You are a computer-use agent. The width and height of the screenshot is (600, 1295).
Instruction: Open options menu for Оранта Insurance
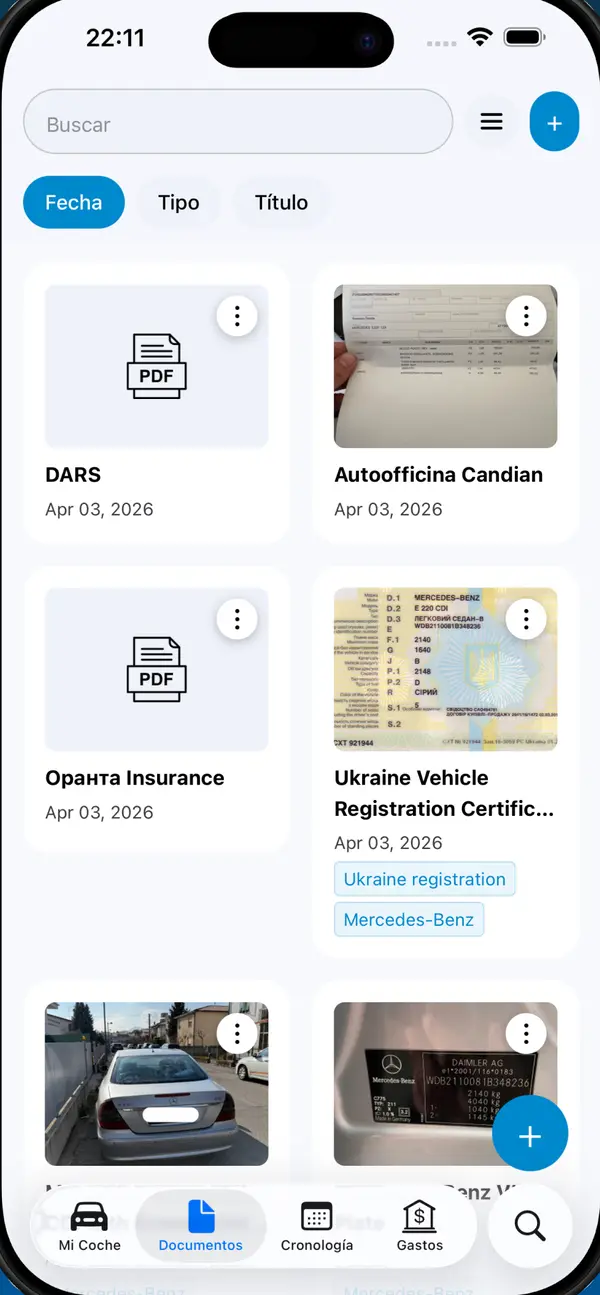click(237, 620)
